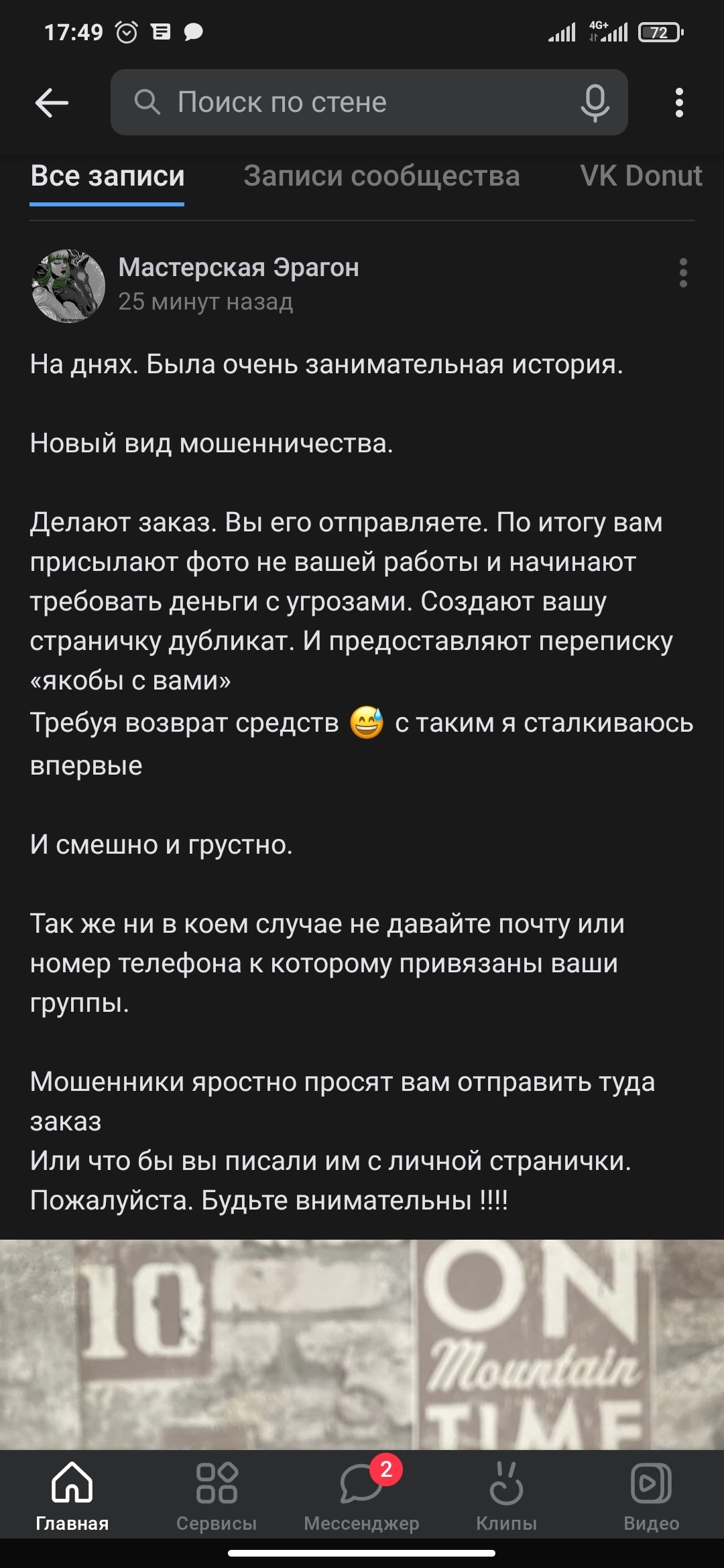Image resolution: width=724 pixels, height=1568 pixels.
Task: Open the attached Mountain Time image
Action: [x=362, y=1344]
